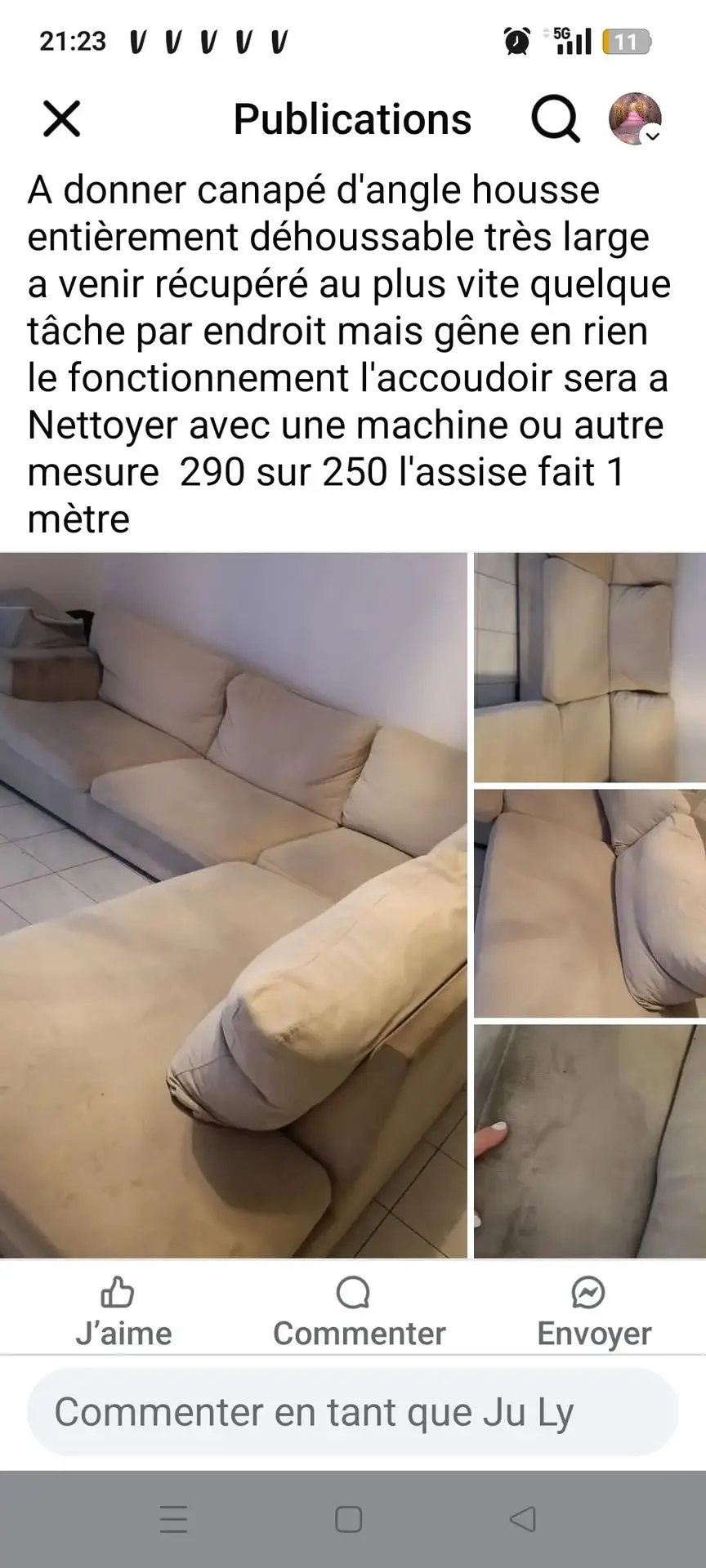Open the recent apps menu button
The width and height of the screenshot is (706, 1568).
tap(173, 1519)
